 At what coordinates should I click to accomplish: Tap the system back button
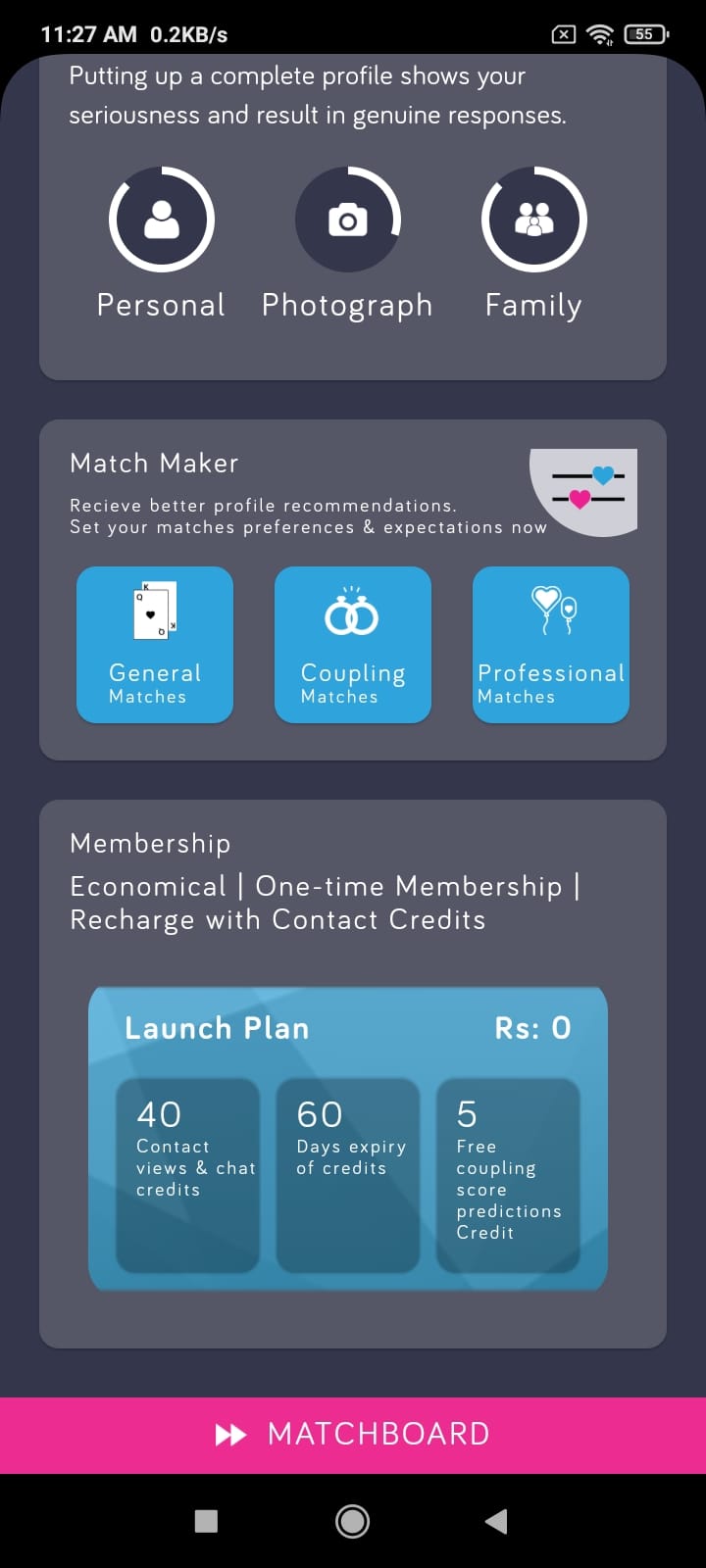[x=496, y=1521]
